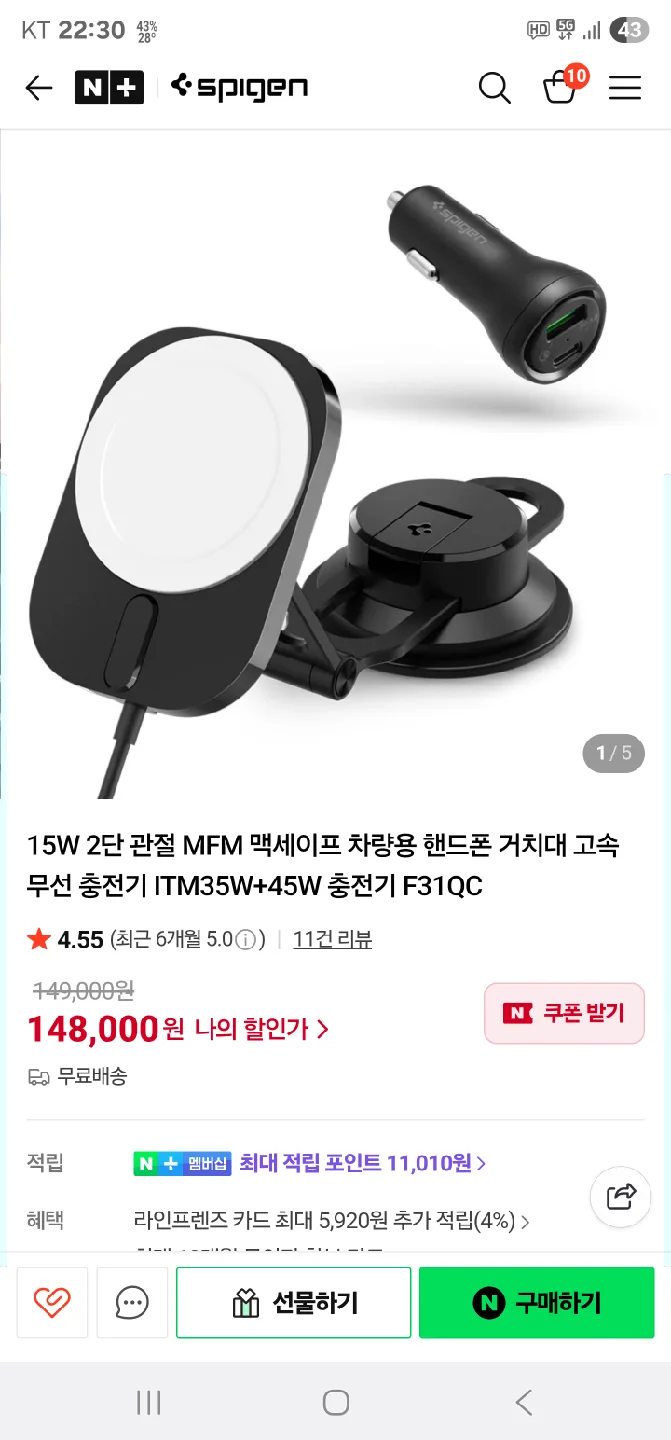This screenshot has height=1440, width=671.
Task: Open the chat inquiry icon
Action: point(132,1302)
